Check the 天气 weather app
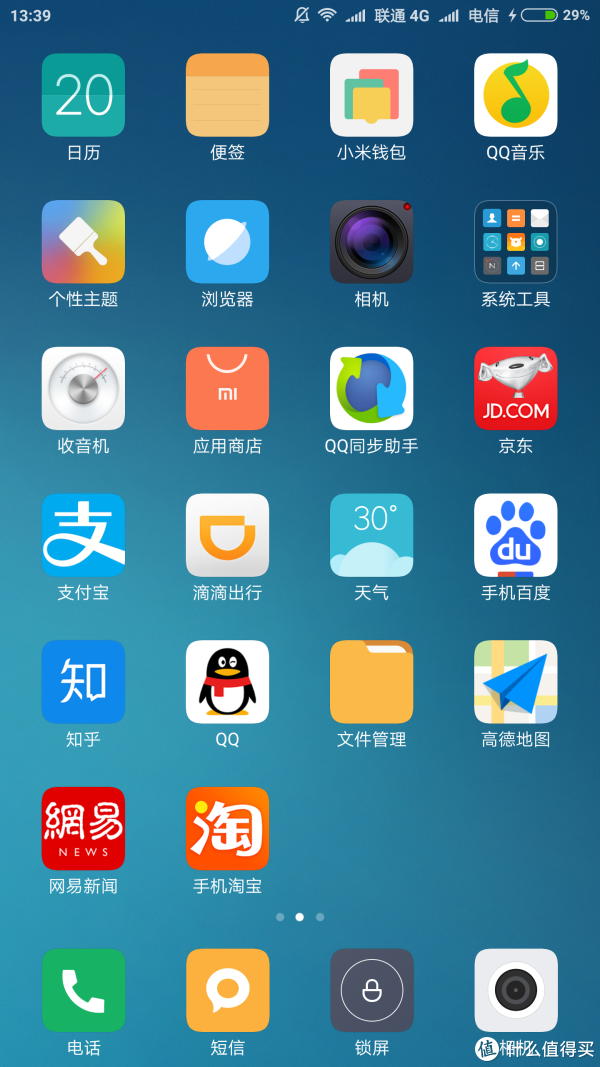This screenshot has height=1067, width=600. 371,535
